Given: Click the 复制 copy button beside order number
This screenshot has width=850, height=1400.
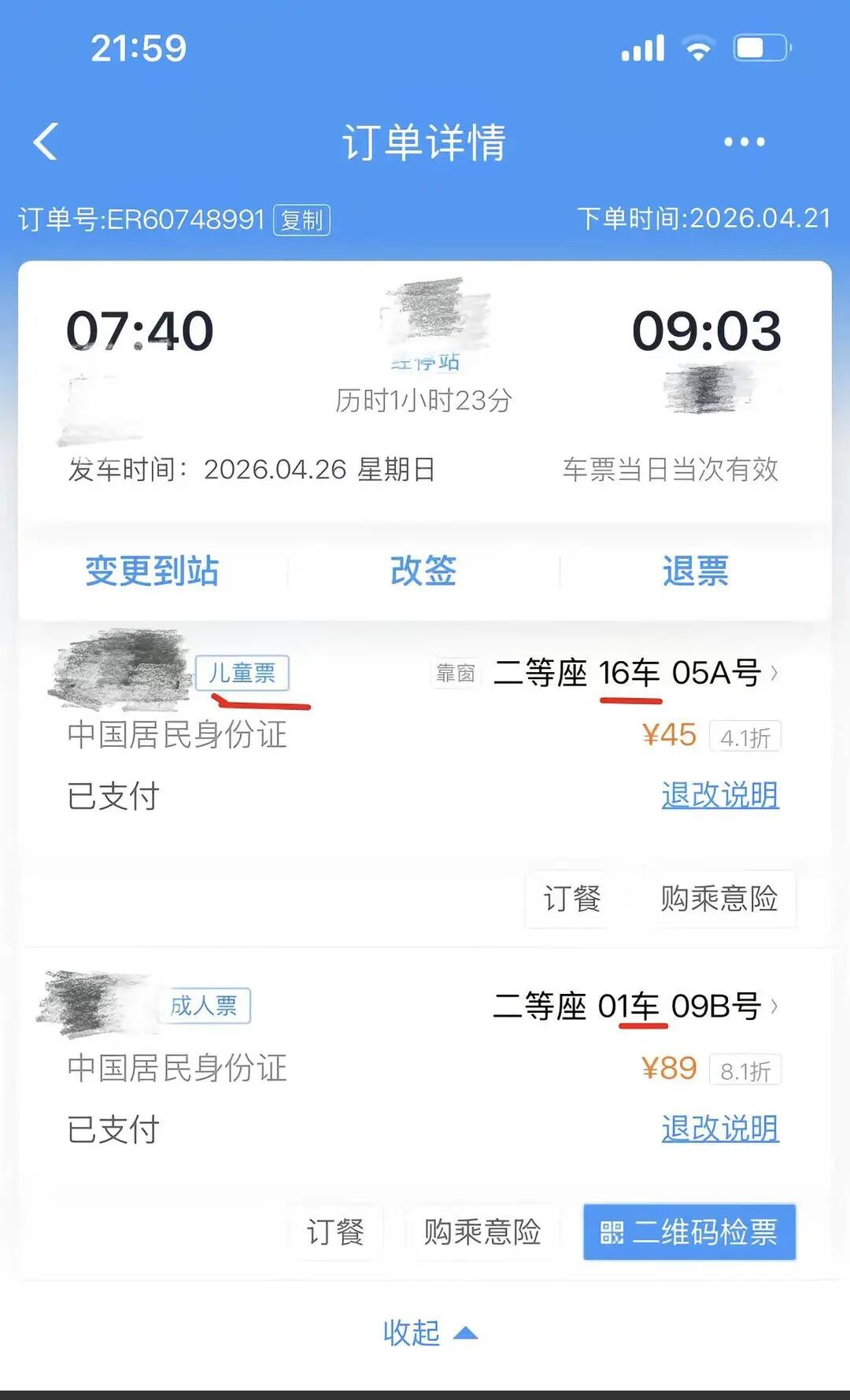Looking at the screenshot, I should [x=301, y=221].
